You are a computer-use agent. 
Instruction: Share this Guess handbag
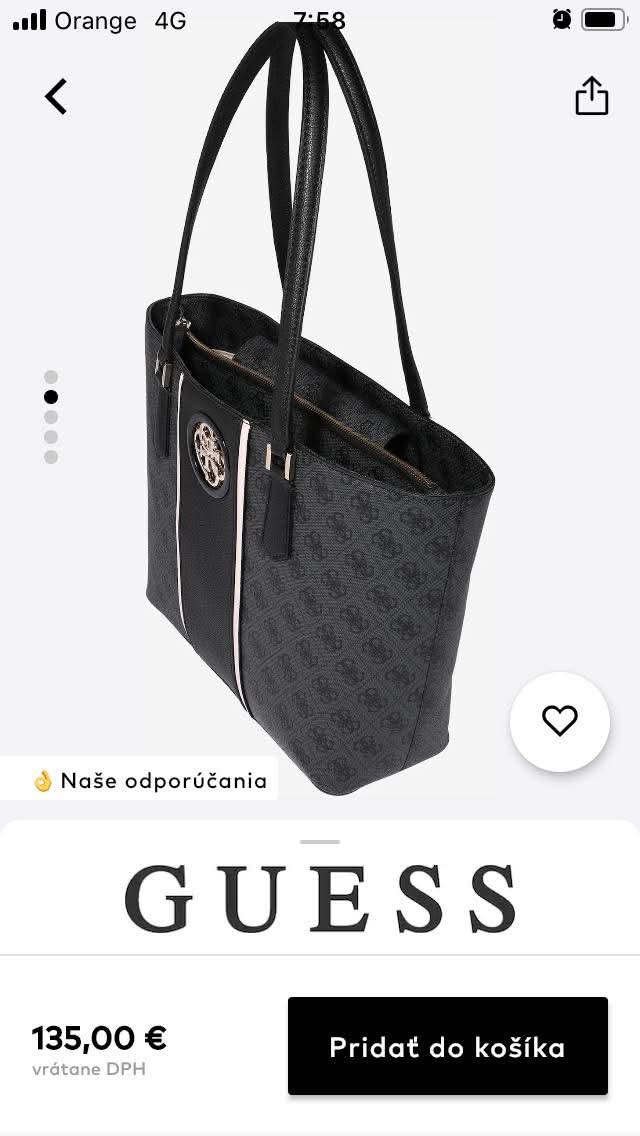[591, 96]
